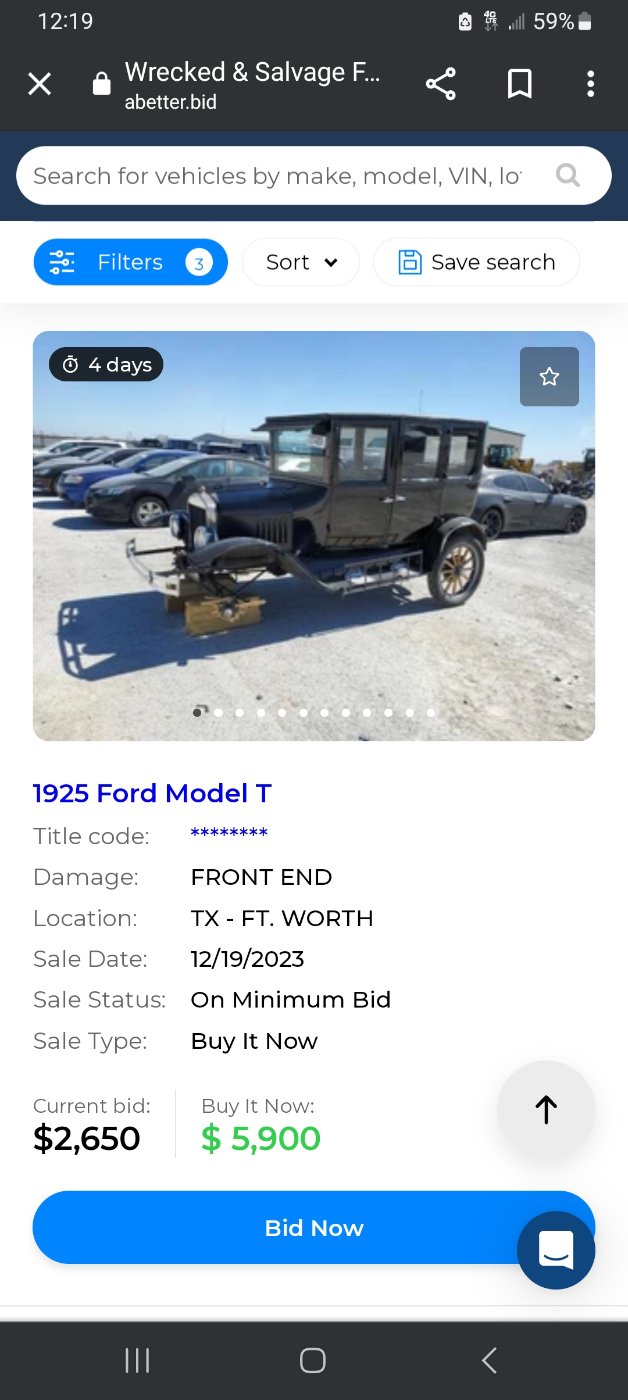Reveal the hidden title code

click(229, 835)
